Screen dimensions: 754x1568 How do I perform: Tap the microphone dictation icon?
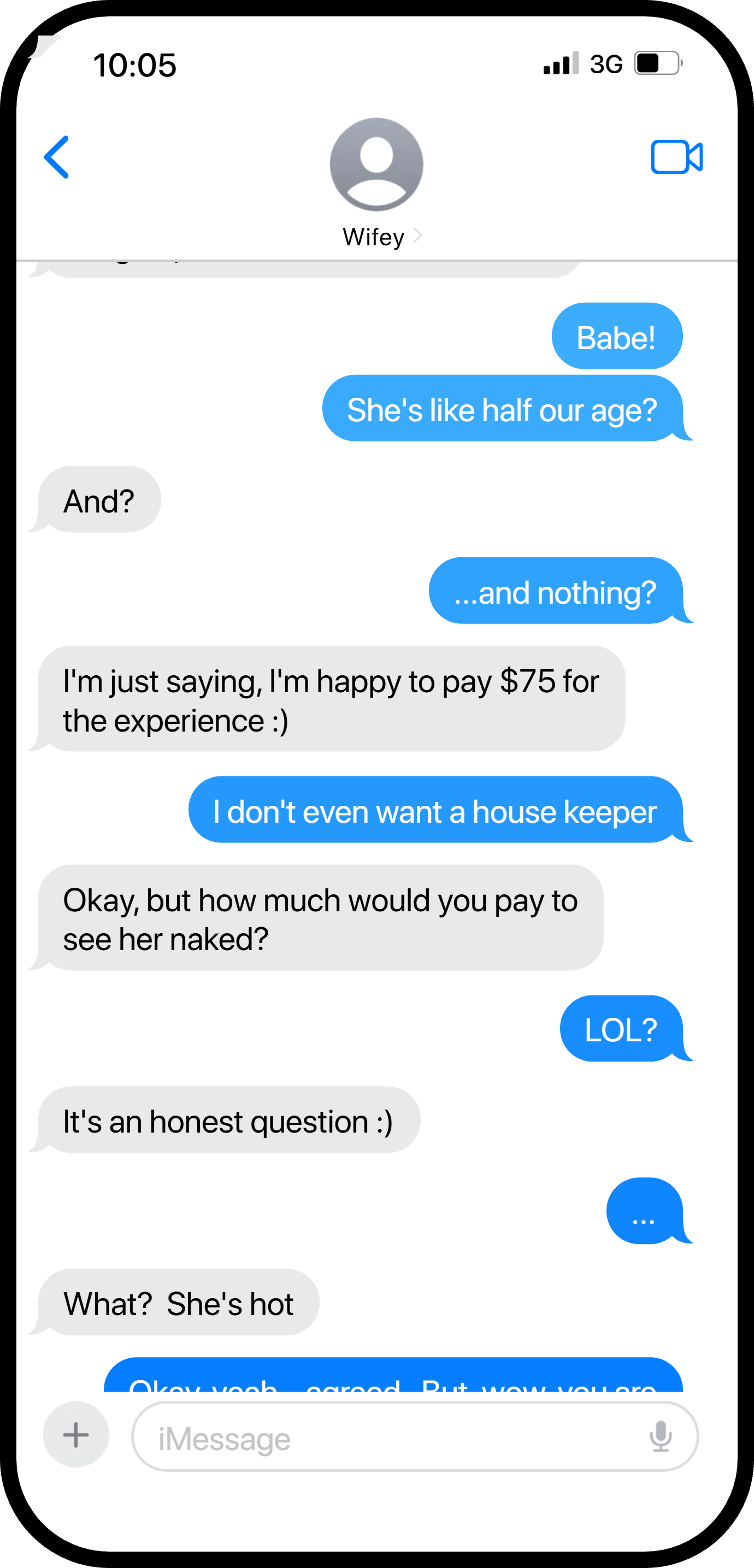[x=660, y=1436]
